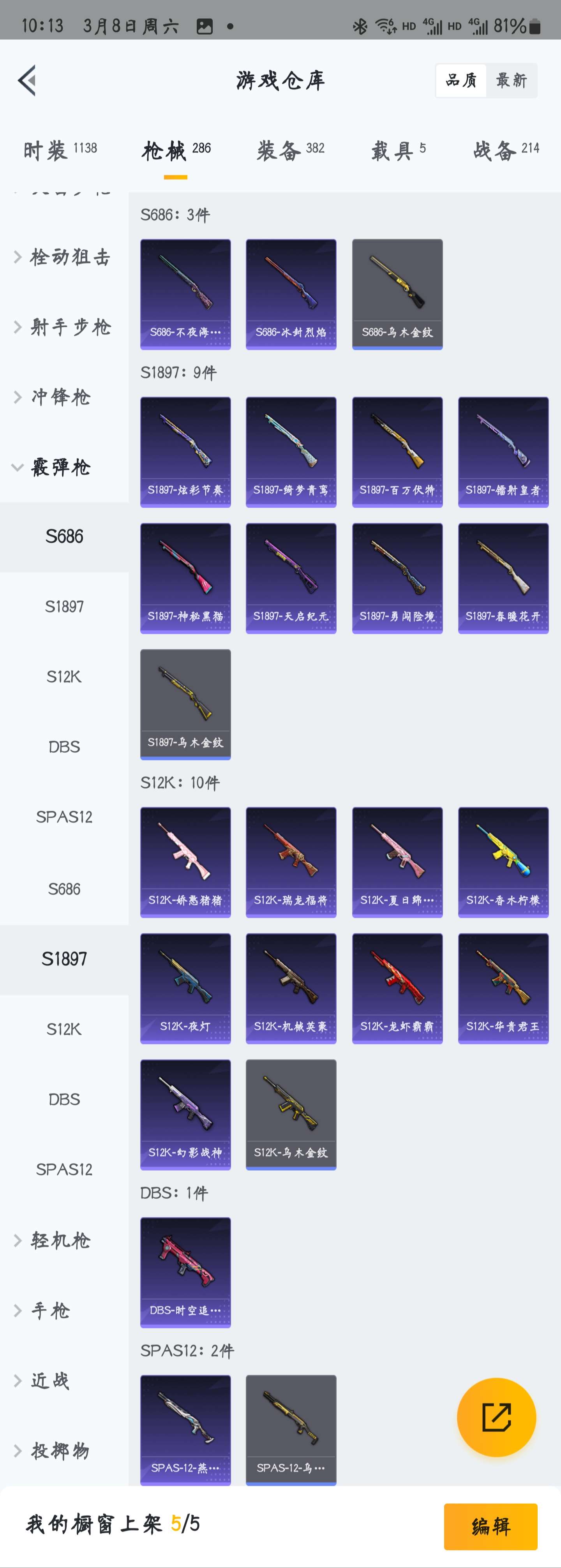
Task: Tap the orange share floating button
Action: [x=496, y=1418]
